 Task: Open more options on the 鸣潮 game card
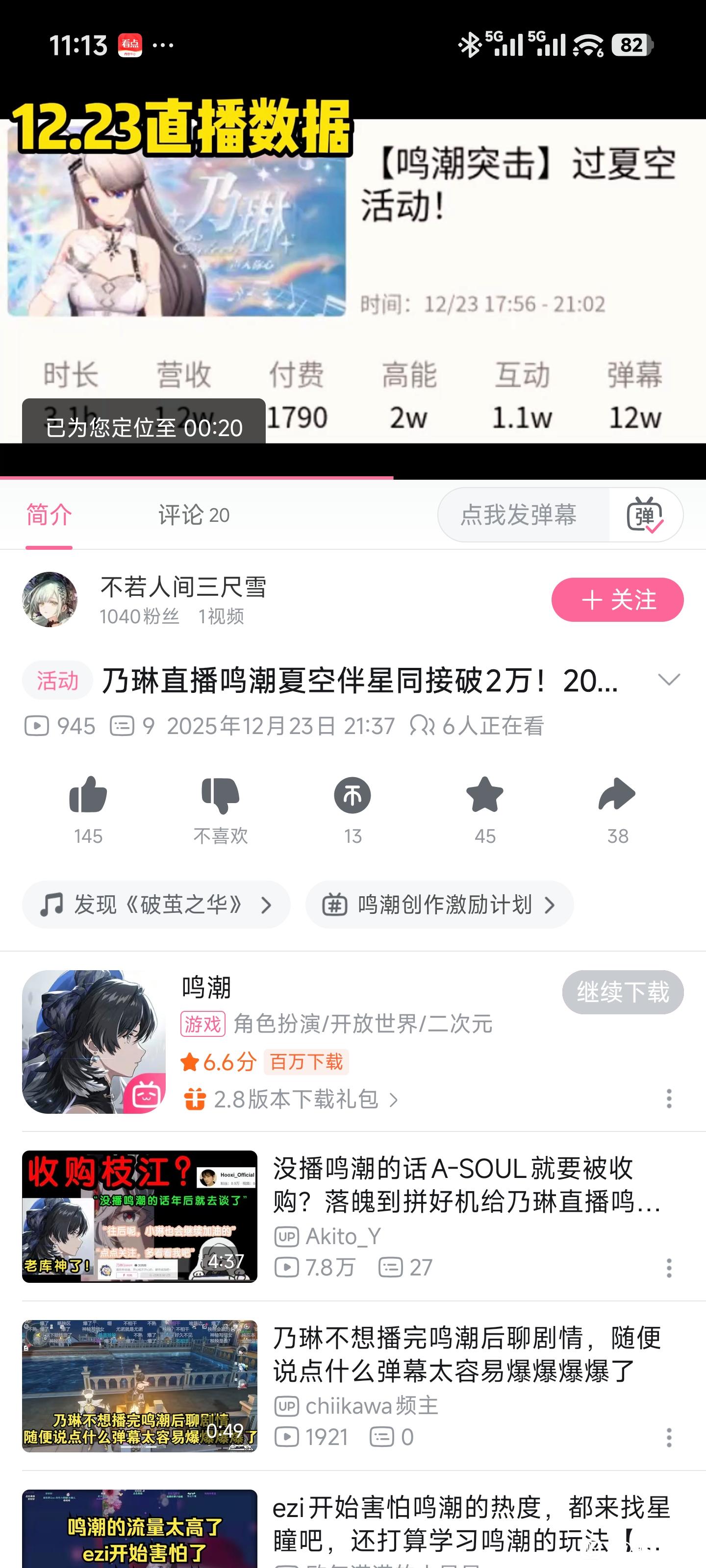click(x=669, y=1099)
